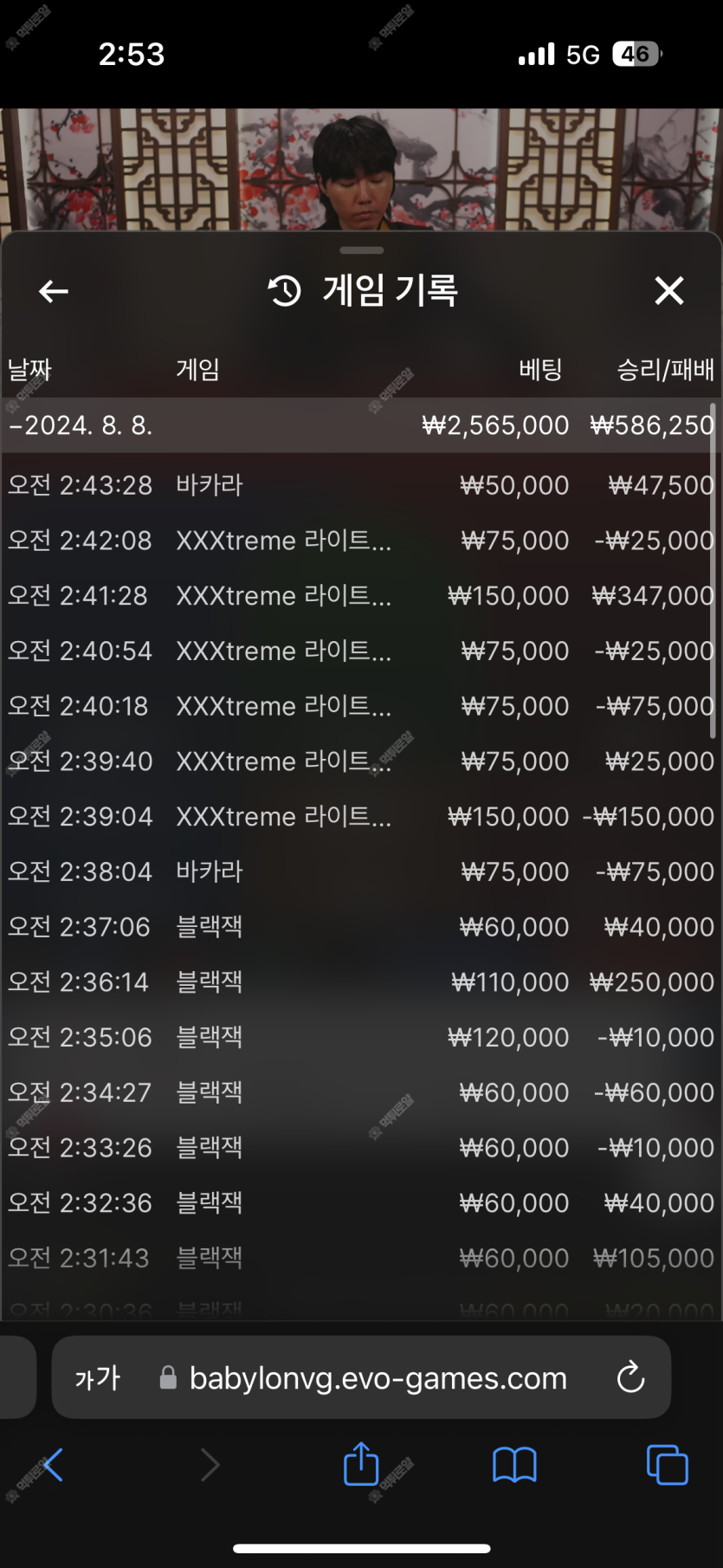Image resolution: width=723 pixels, height=1568 pixels.
Task: Share this page
Action: point(361,1464)
